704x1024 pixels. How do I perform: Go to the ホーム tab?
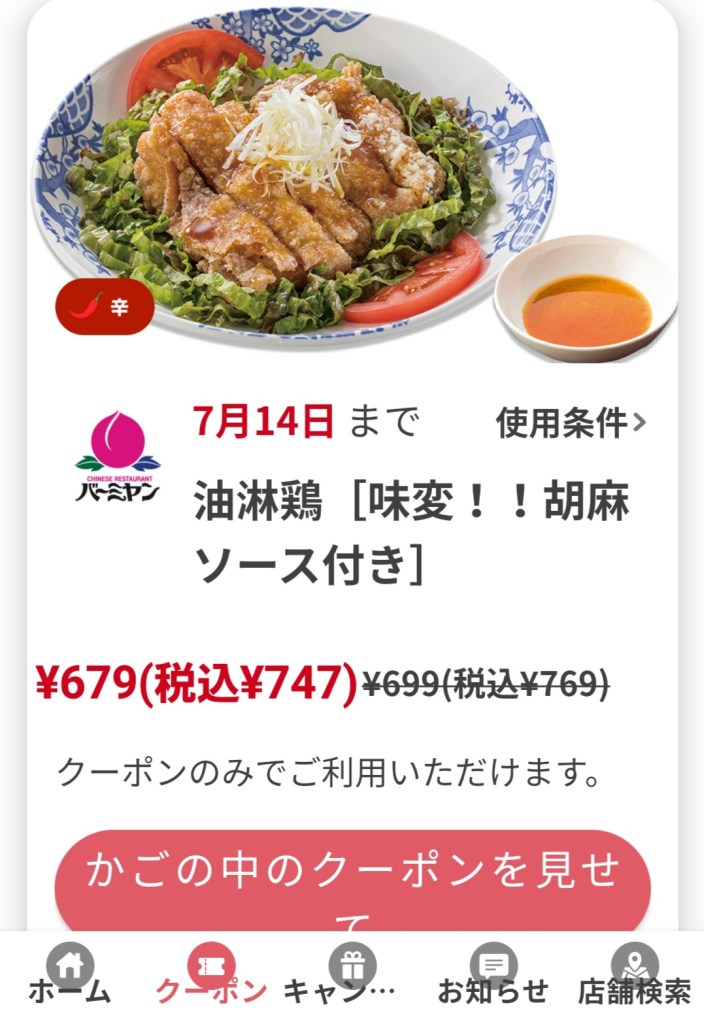[70, 975]
